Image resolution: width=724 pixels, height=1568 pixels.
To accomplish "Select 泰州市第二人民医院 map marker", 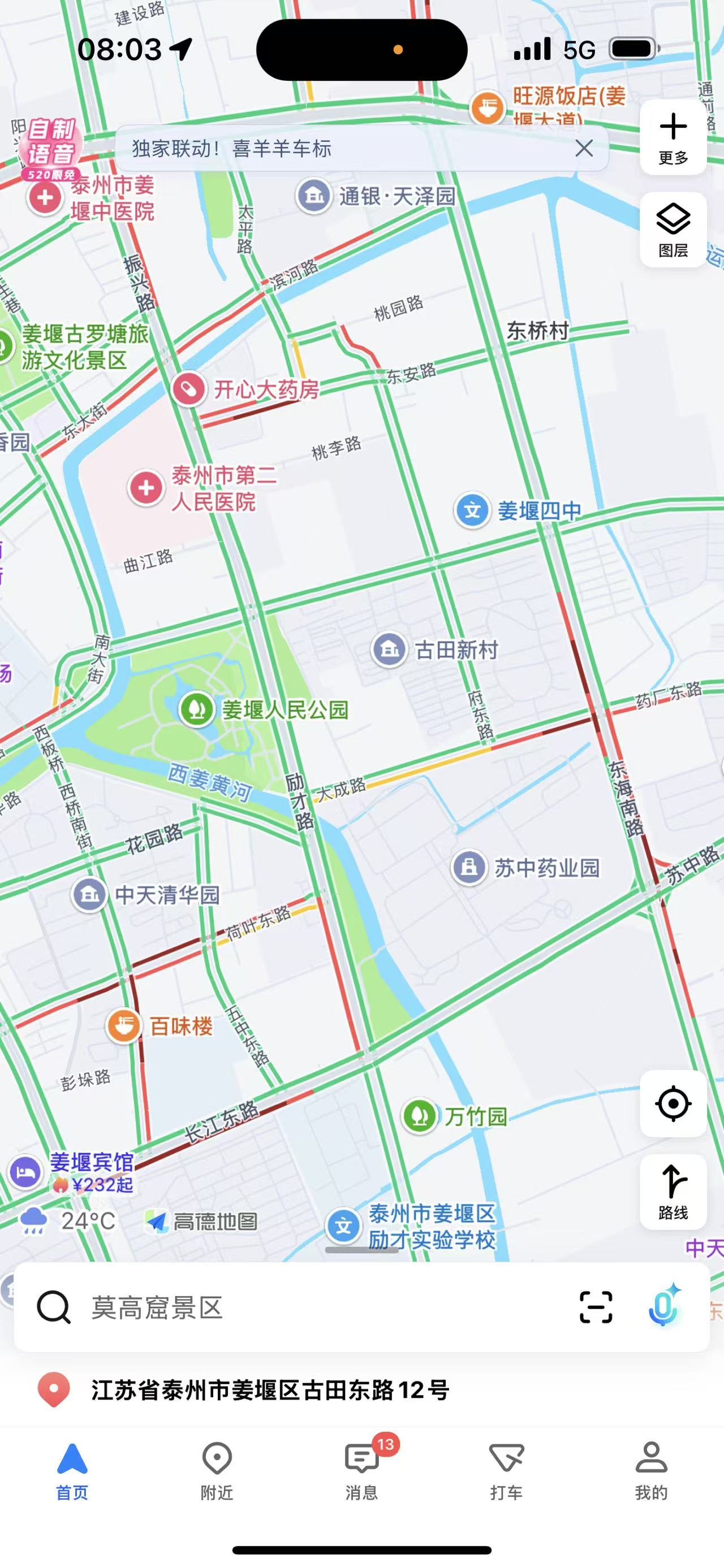I will [x=146, y=488].
